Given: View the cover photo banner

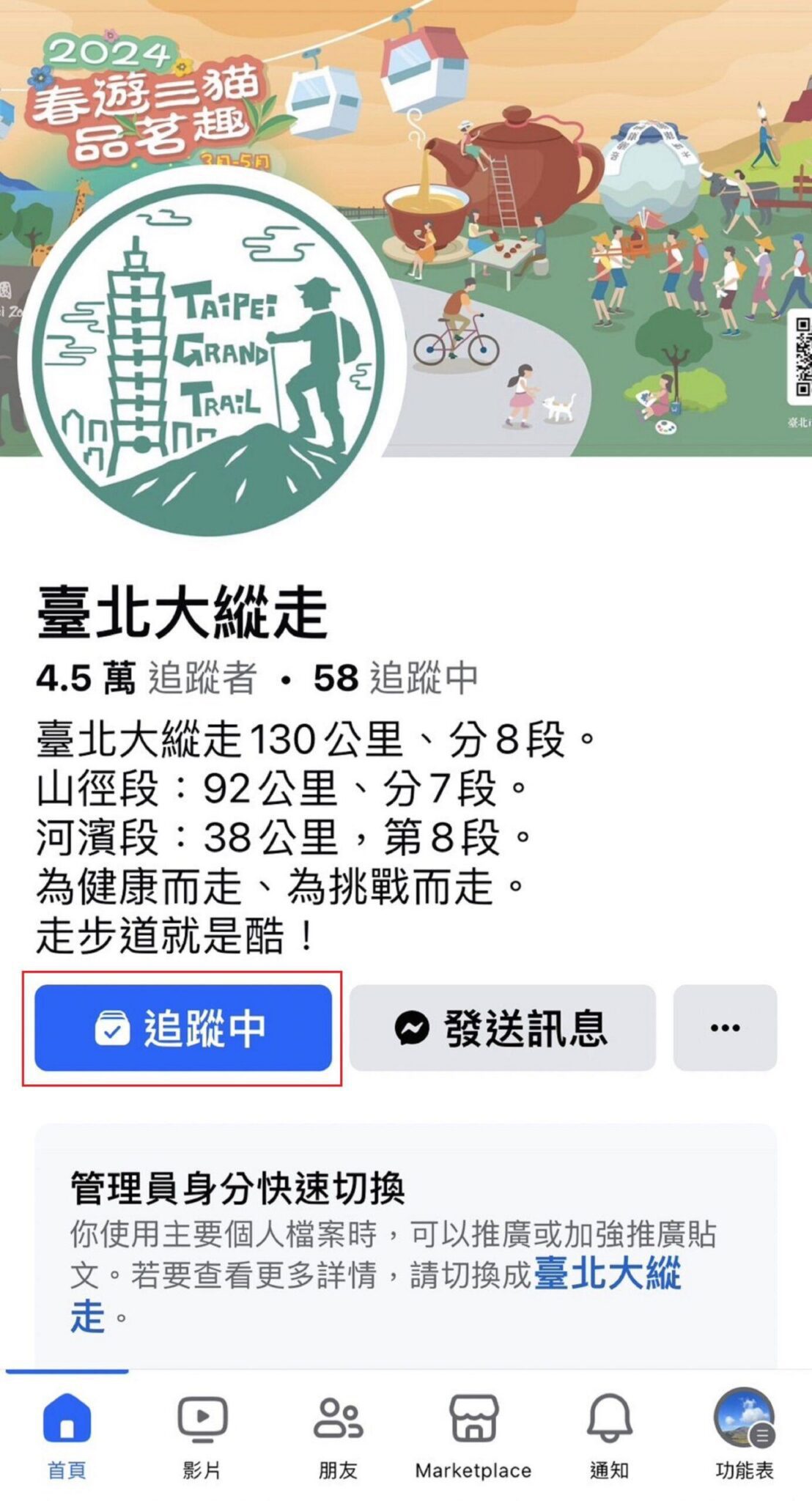Looking at the screenshot, I should coord(586,183).
